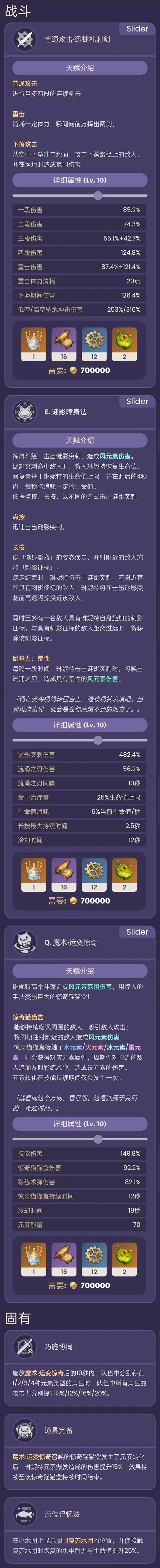Toggle Slider button for Q skill 魔术·运变惊奇
The height and width of the screenshot is (1568, 160).
pyautogui.click(x=137, y=932)
